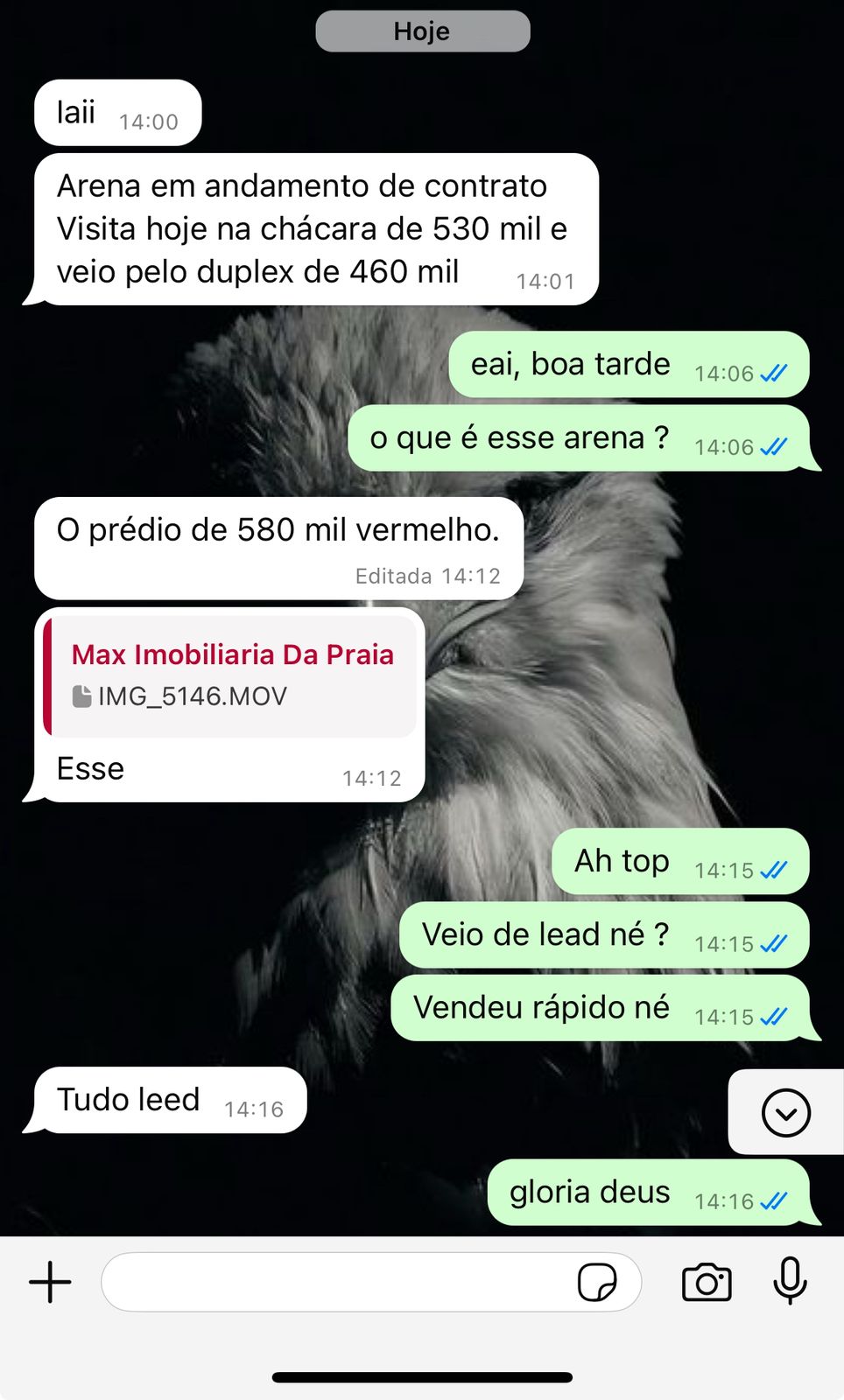Open the attachment plus menu
The image size is (844, 1400).
click(x=50, y=1283)
